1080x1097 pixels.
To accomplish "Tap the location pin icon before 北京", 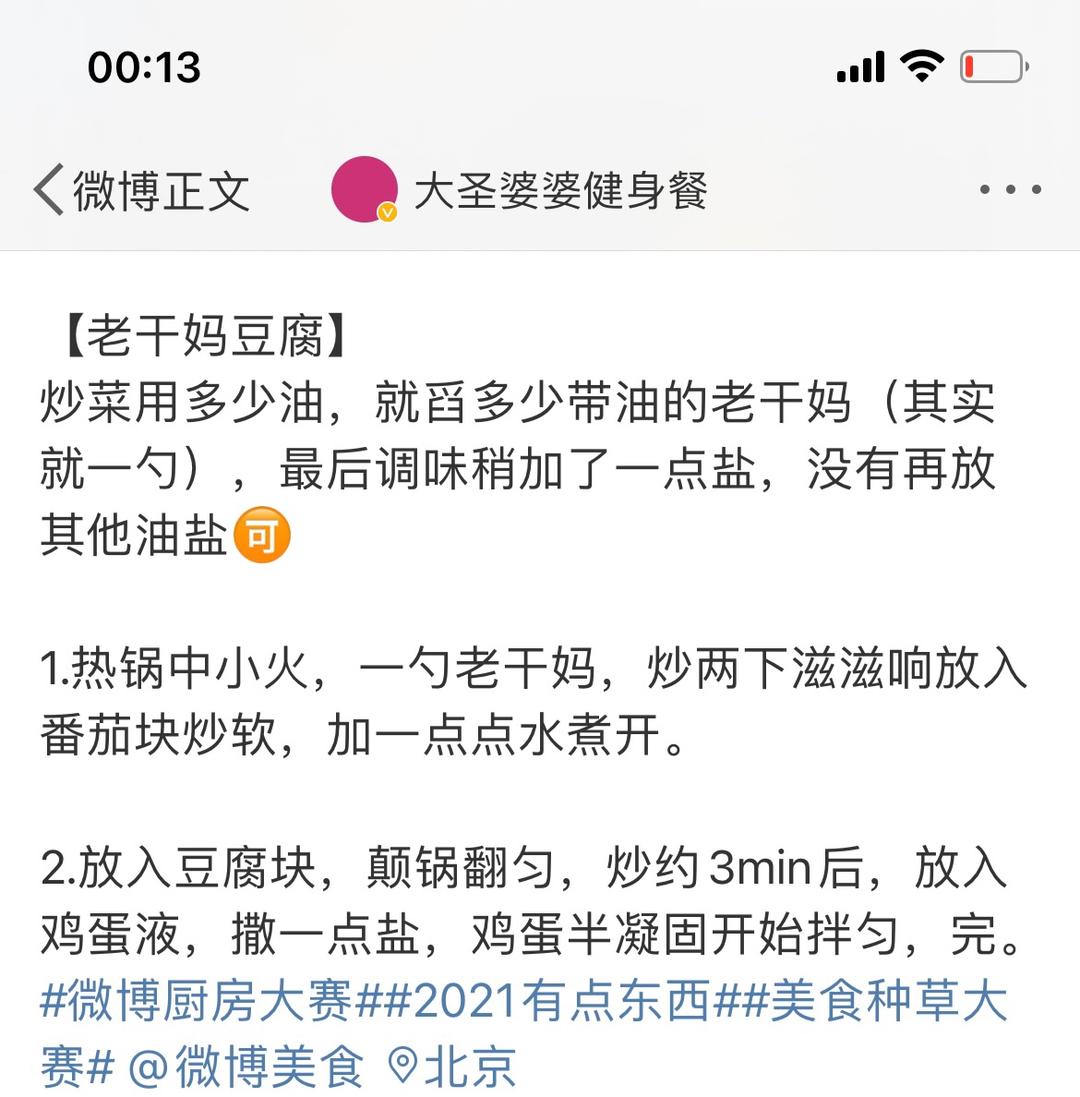I will (x=404, y=1065).
